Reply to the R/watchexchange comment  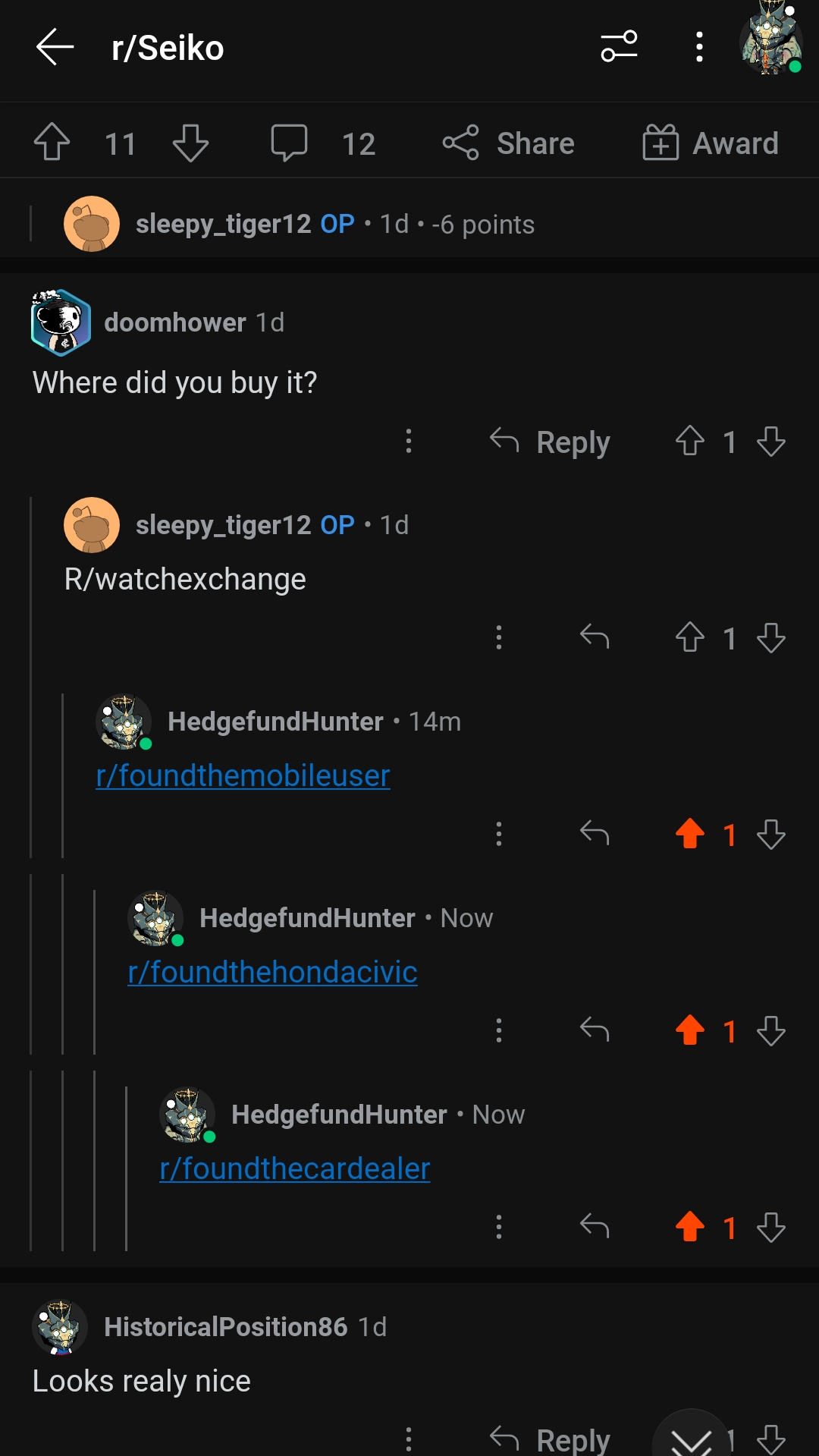point(595,637)
